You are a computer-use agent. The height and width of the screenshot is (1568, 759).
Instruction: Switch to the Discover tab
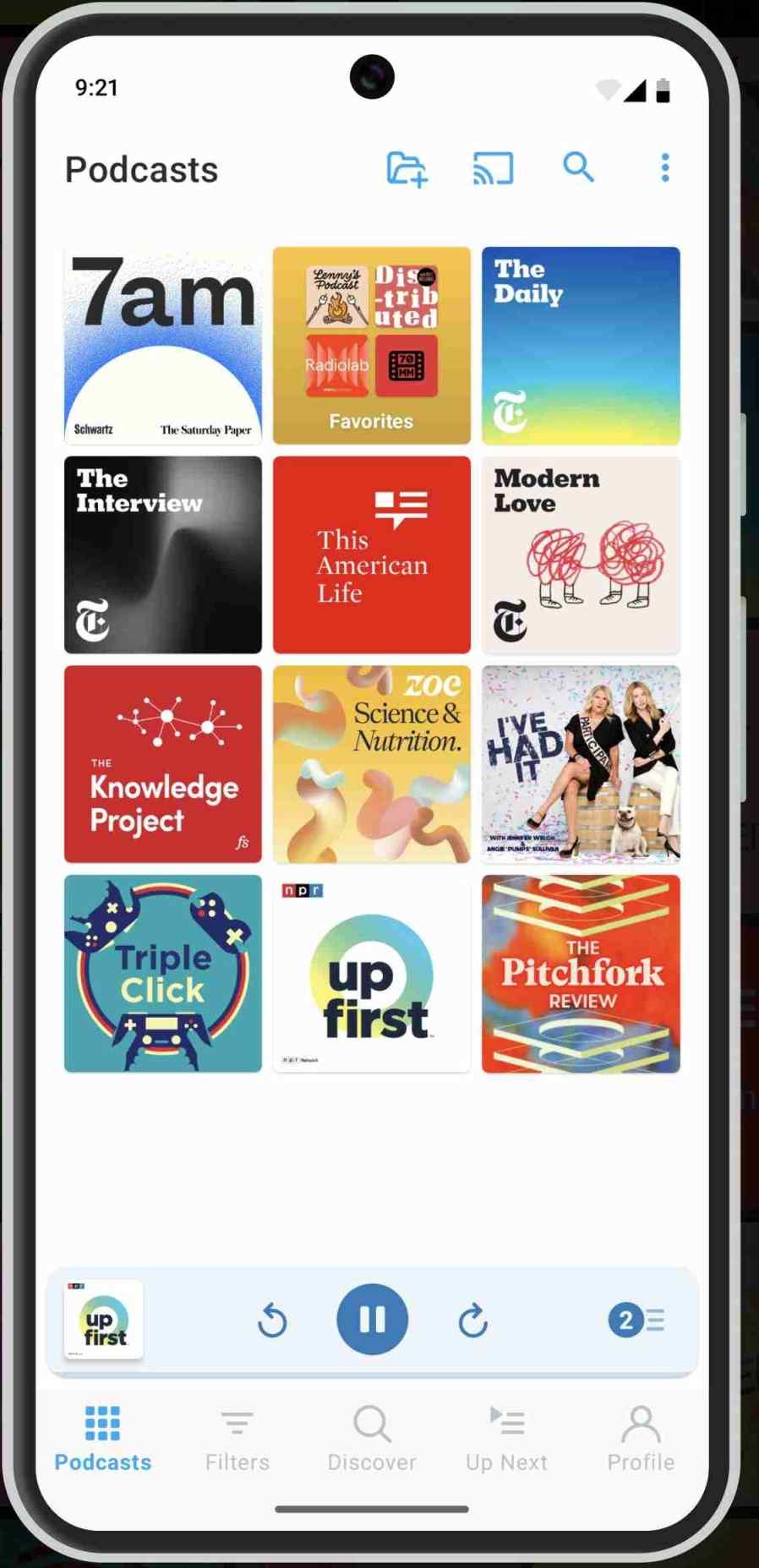pos(372,1438)
